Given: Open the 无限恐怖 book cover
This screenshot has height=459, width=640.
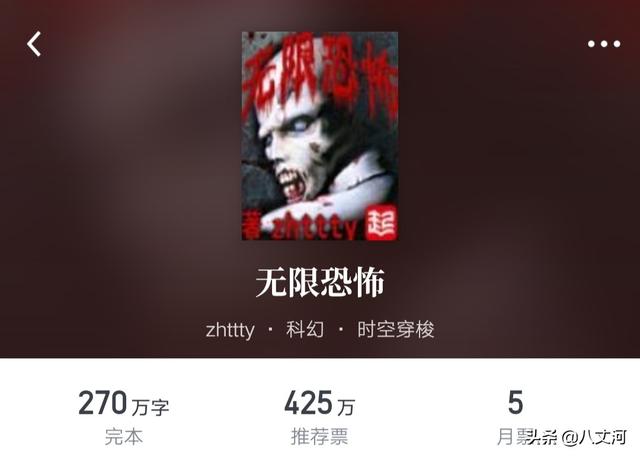Looking at the screenshot, I should pyautogui.click(x=320, y=136).
